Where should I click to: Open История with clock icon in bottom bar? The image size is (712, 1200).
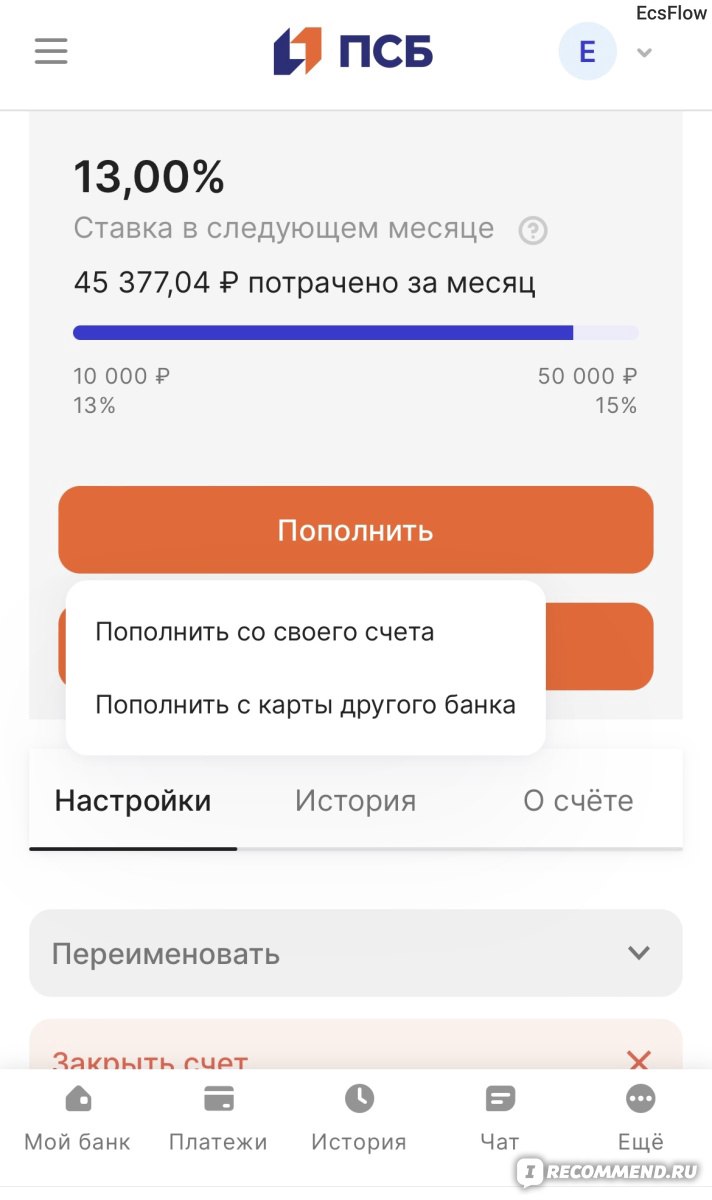[359, 1120]
